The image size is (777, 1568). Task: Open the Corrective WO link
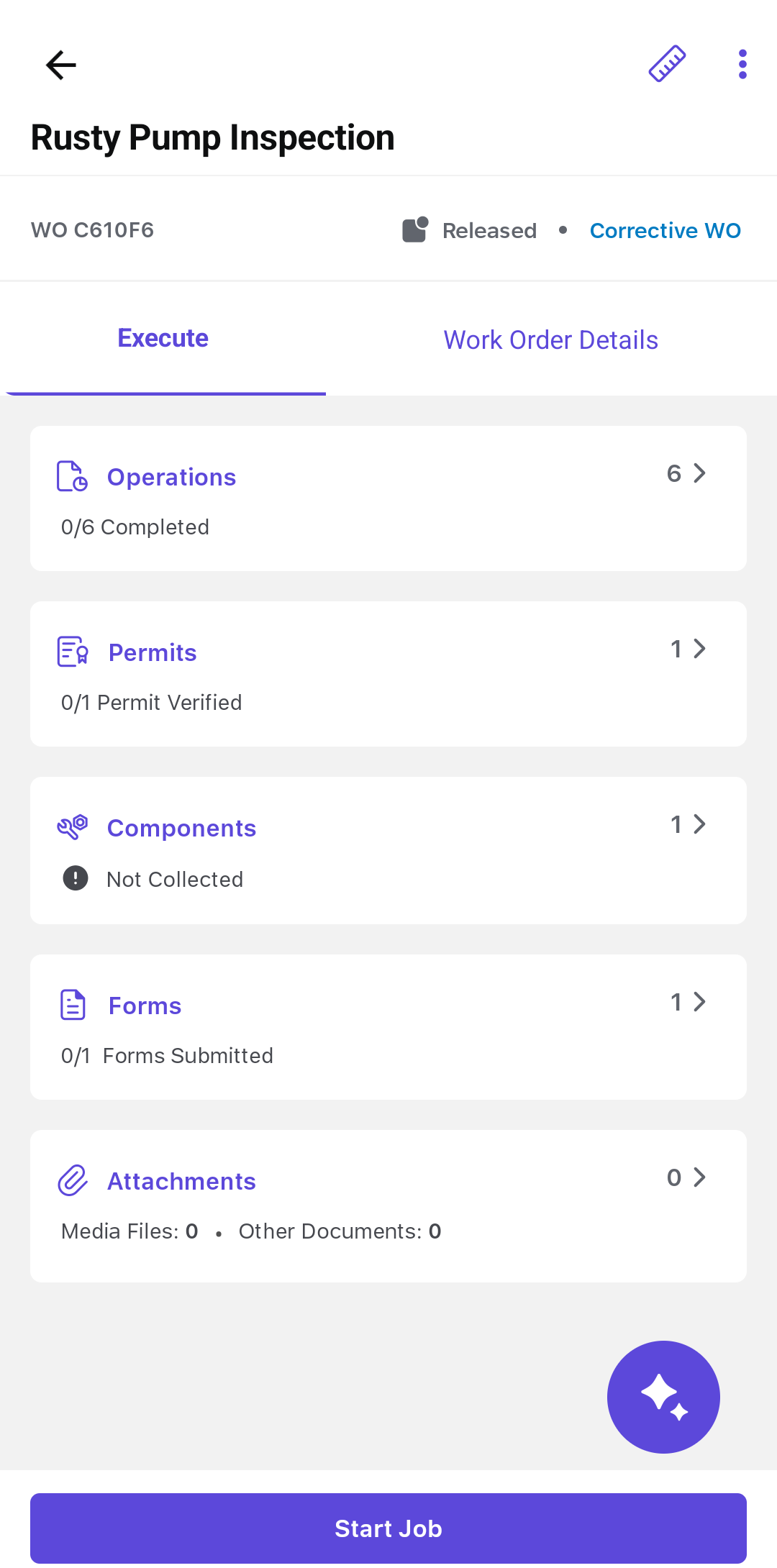tap(665, 230)
